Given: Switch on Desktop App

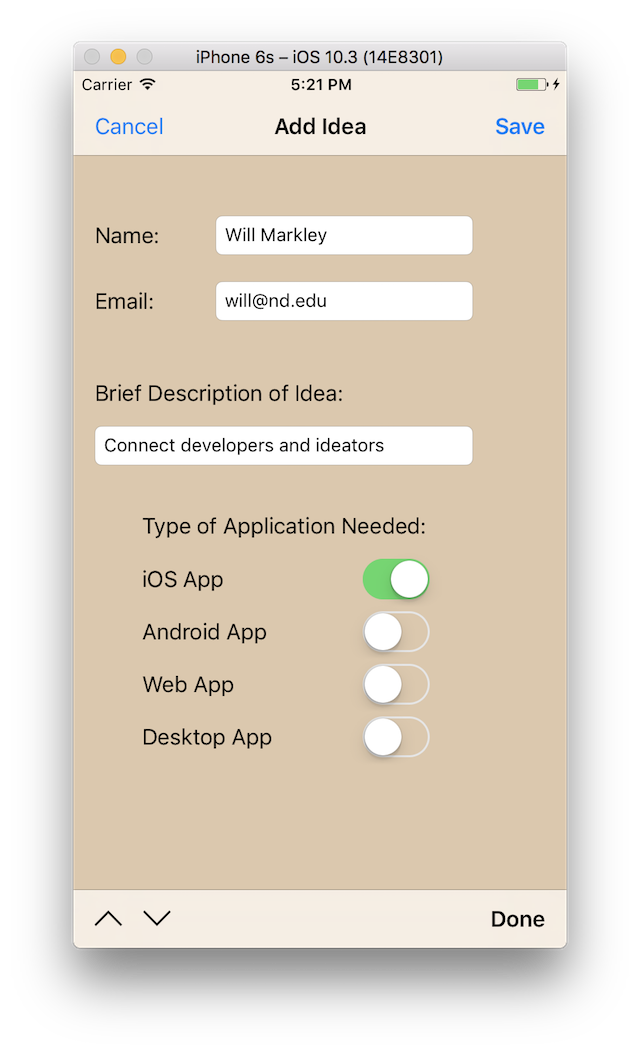Looking at the screenshot, I should [396, 737].
